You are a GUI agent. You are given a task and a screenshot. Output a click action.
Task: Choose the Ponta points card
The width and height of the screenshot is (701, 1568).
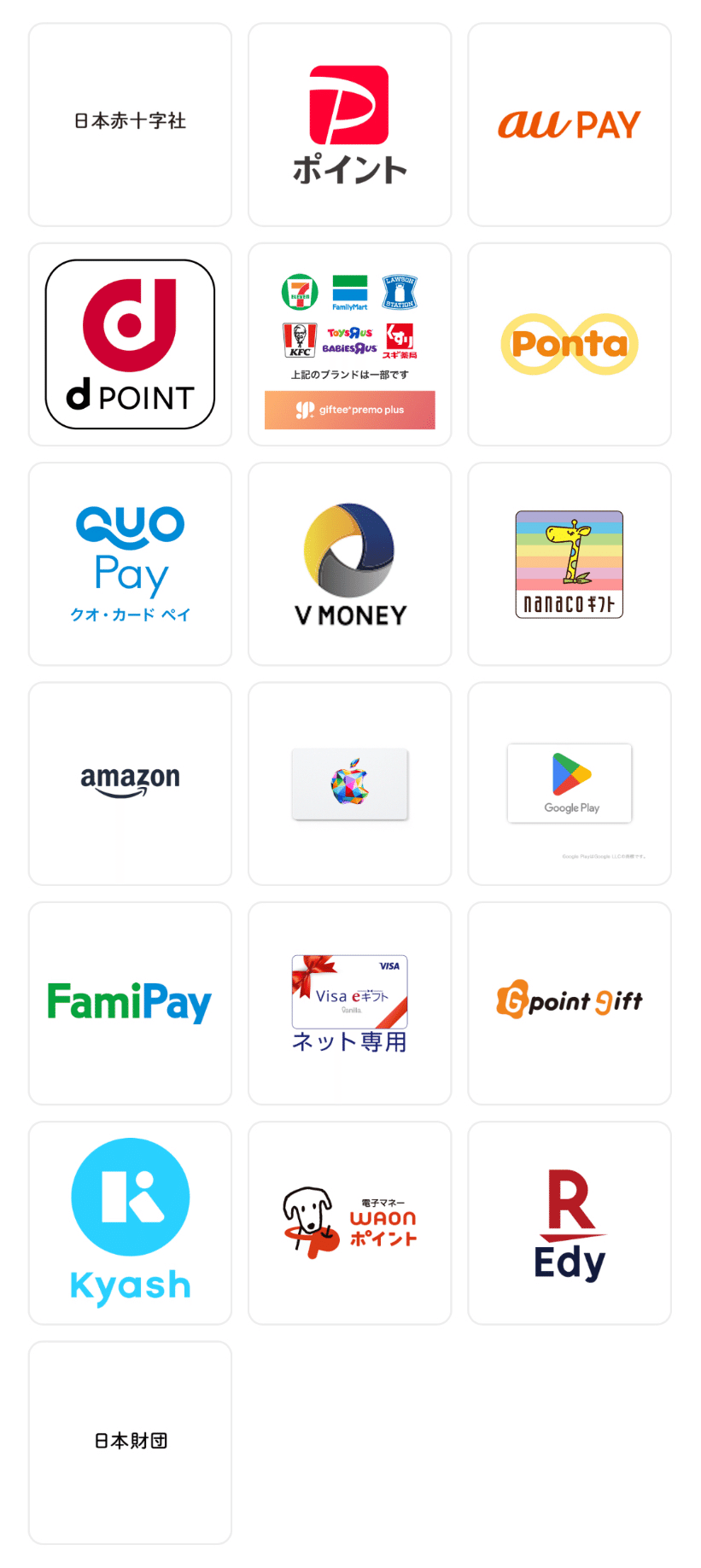tap(569, 344)
